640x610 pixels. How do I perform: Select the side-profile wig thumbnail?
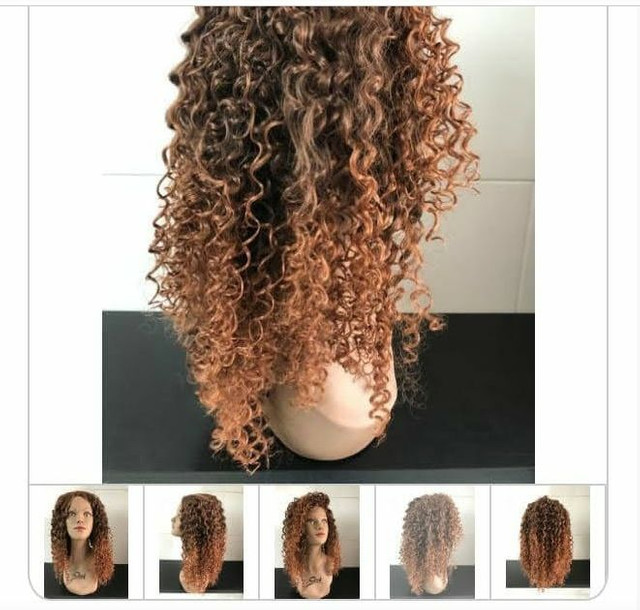tap(200, 541)
